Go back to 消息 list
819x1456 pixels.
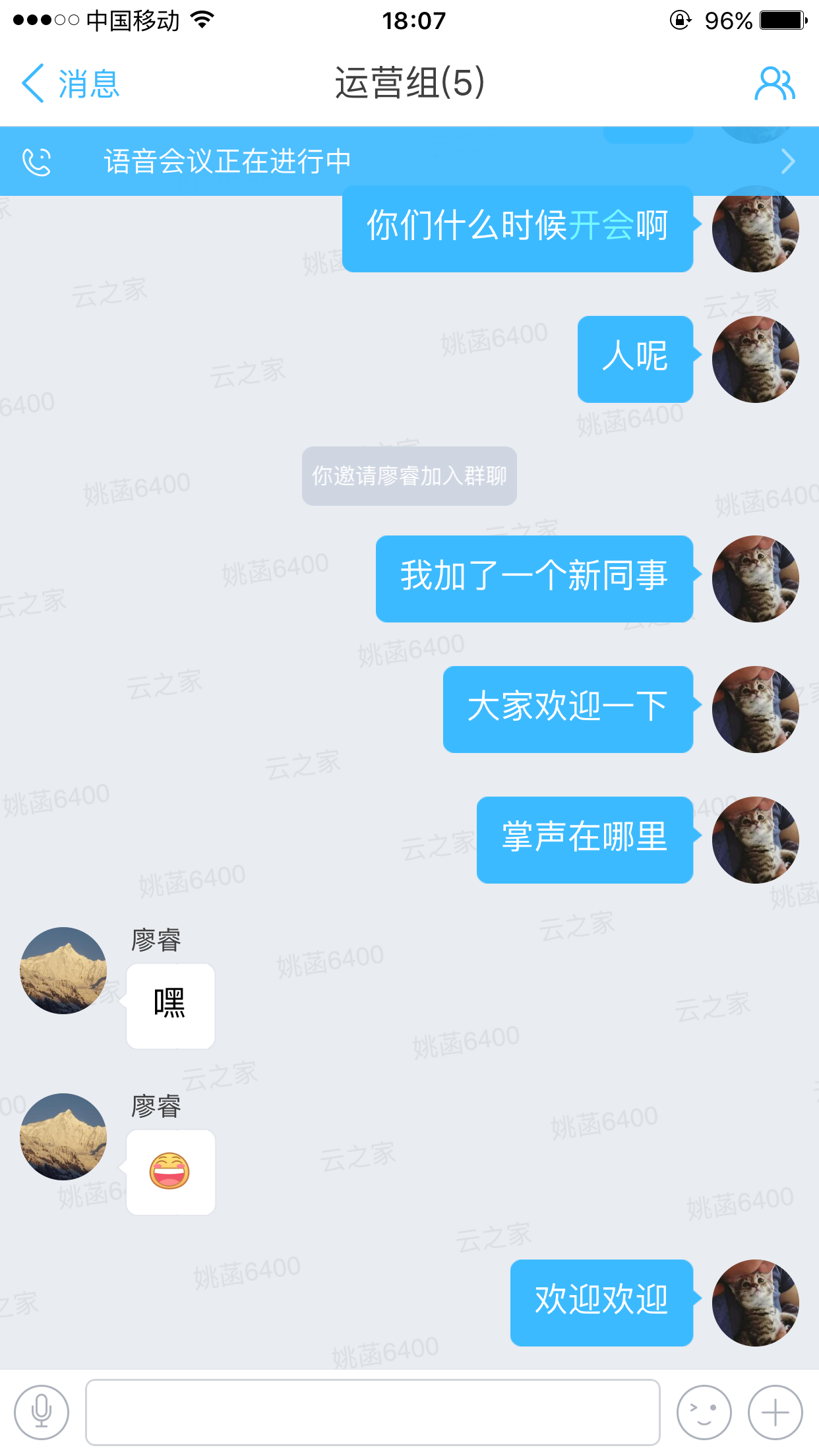pos(69,84)
